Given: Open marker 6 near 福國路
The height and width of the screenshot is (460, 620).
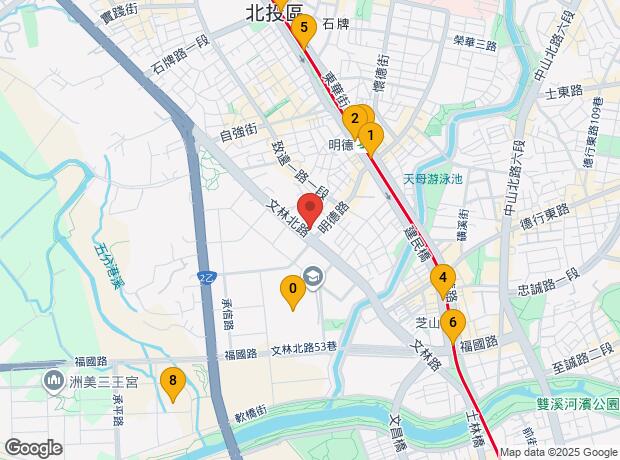Looking at the screenshot, I should [454, 323].
